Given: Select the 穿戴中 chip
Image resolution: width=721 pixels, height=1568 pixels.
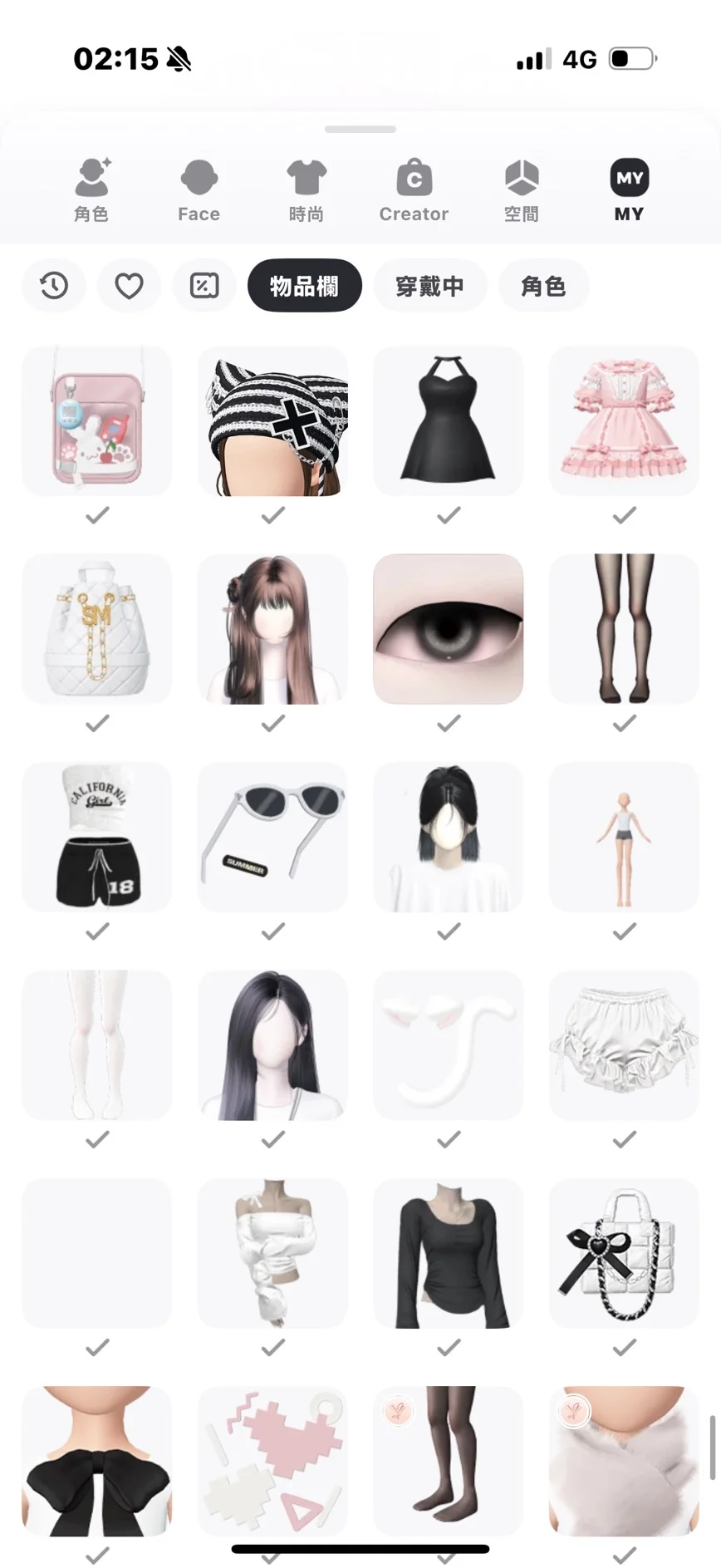Looking at the screenshot, I should 429,286.
